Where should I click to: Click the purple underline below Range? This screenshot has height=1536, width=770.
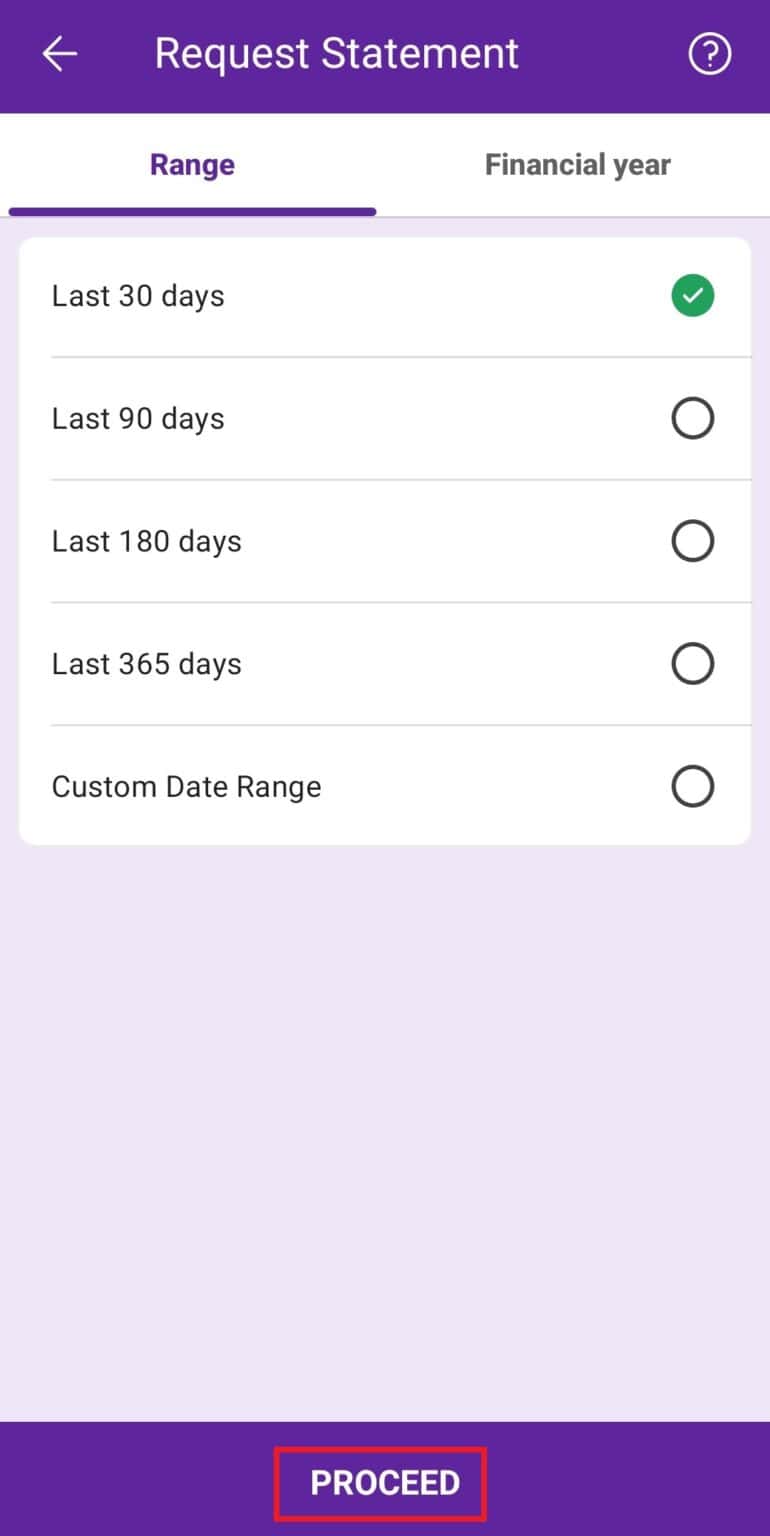tap(192, 209)
